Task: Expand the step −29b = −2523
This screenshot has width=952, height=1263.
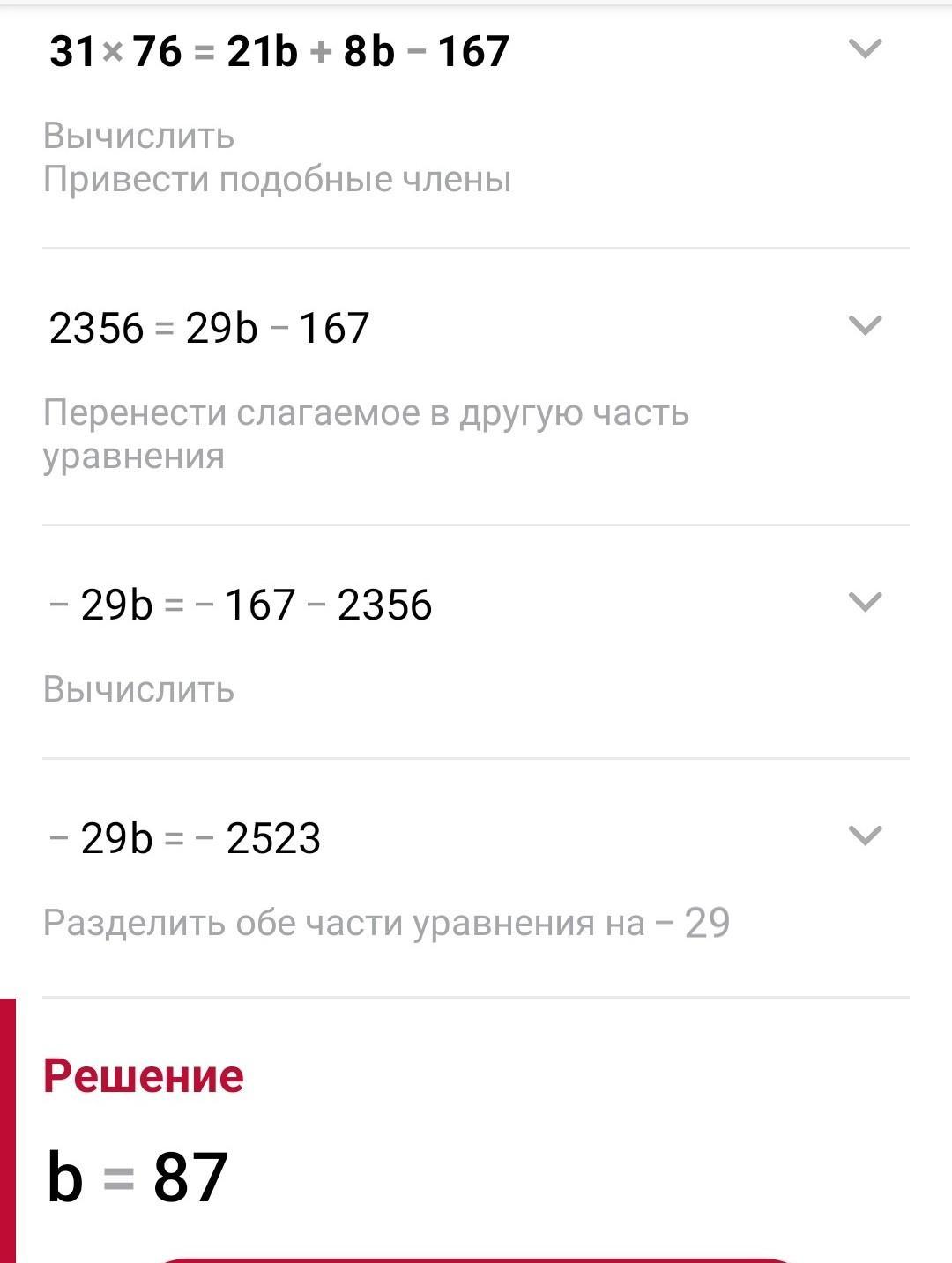Action: (x=864, y=836)
